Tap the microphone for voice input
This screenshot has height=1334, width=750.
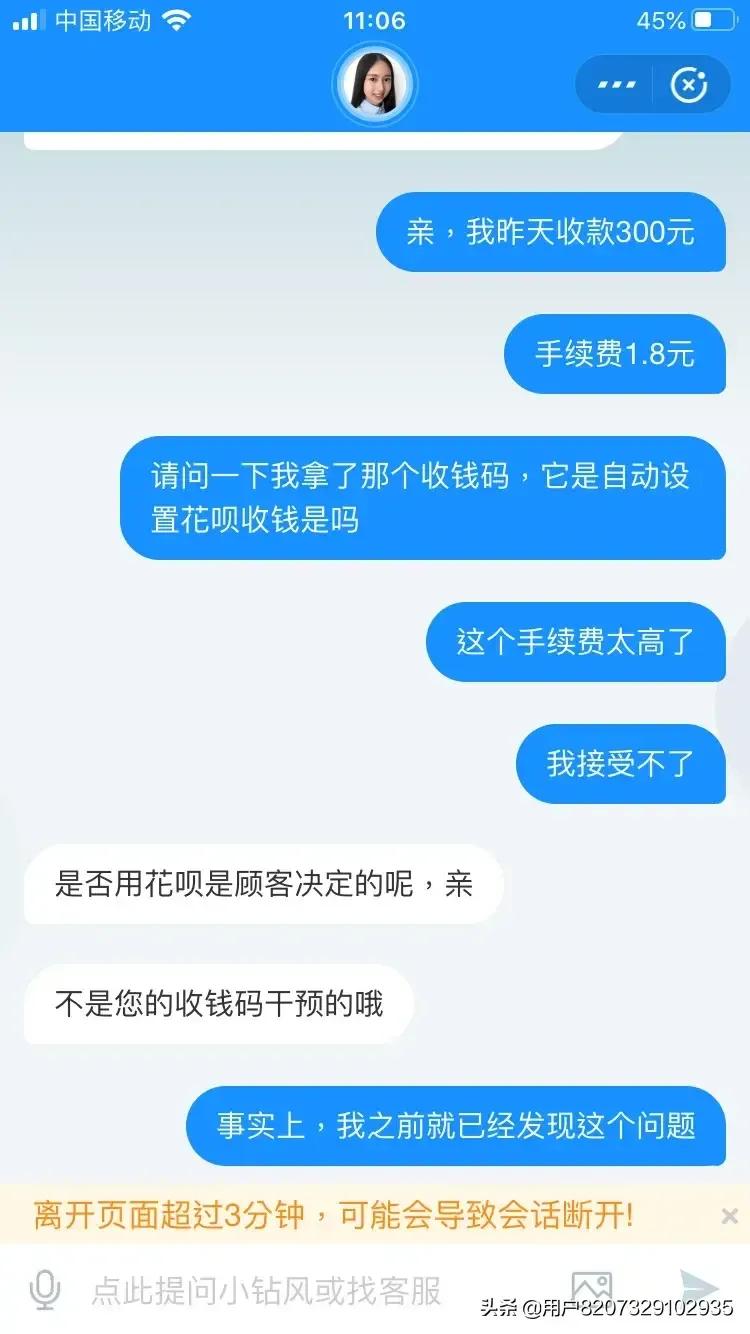(x=44, y=1290)
